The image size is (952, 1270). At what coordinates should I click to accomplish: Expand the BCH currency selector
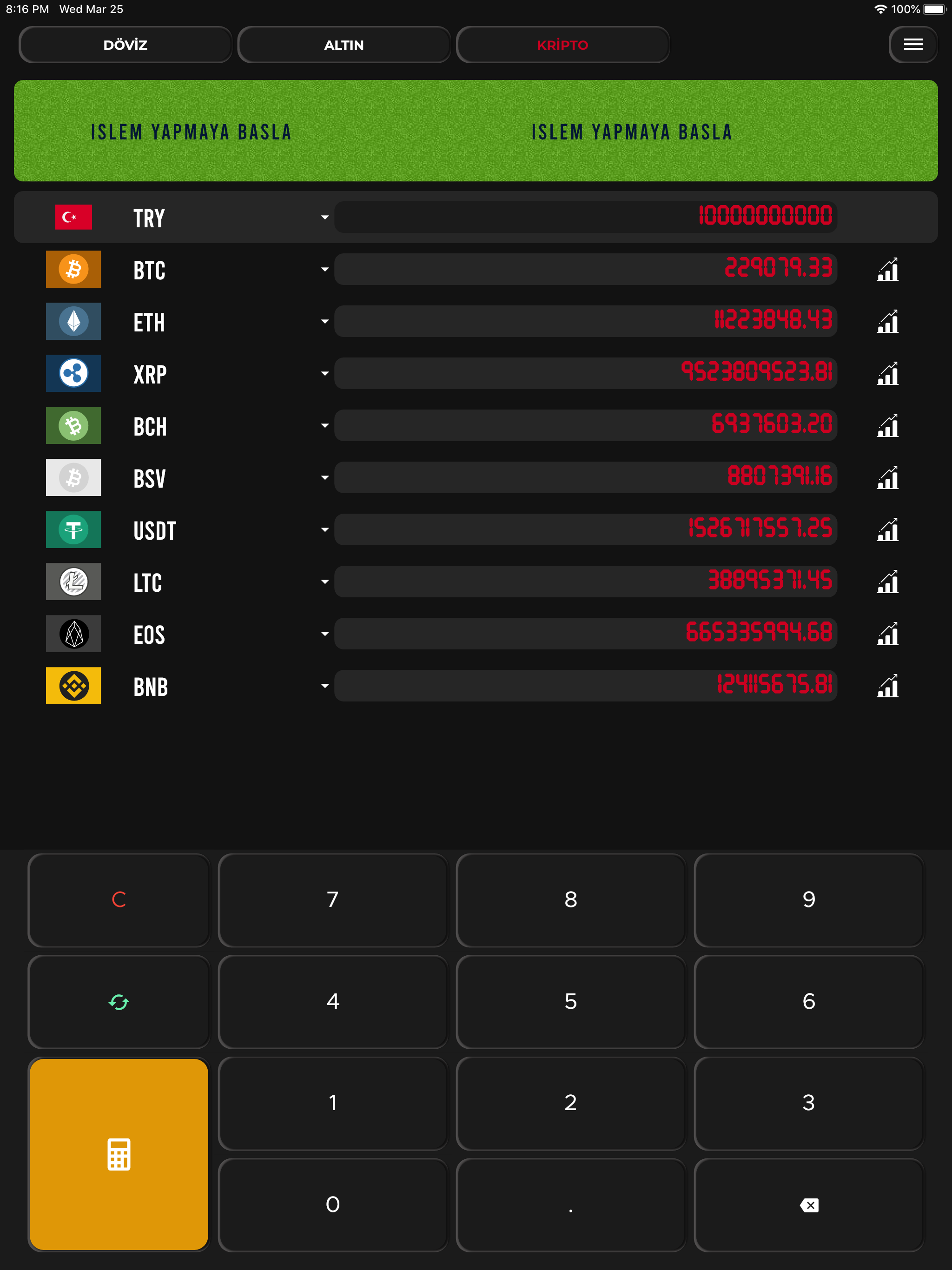[324, 426]
